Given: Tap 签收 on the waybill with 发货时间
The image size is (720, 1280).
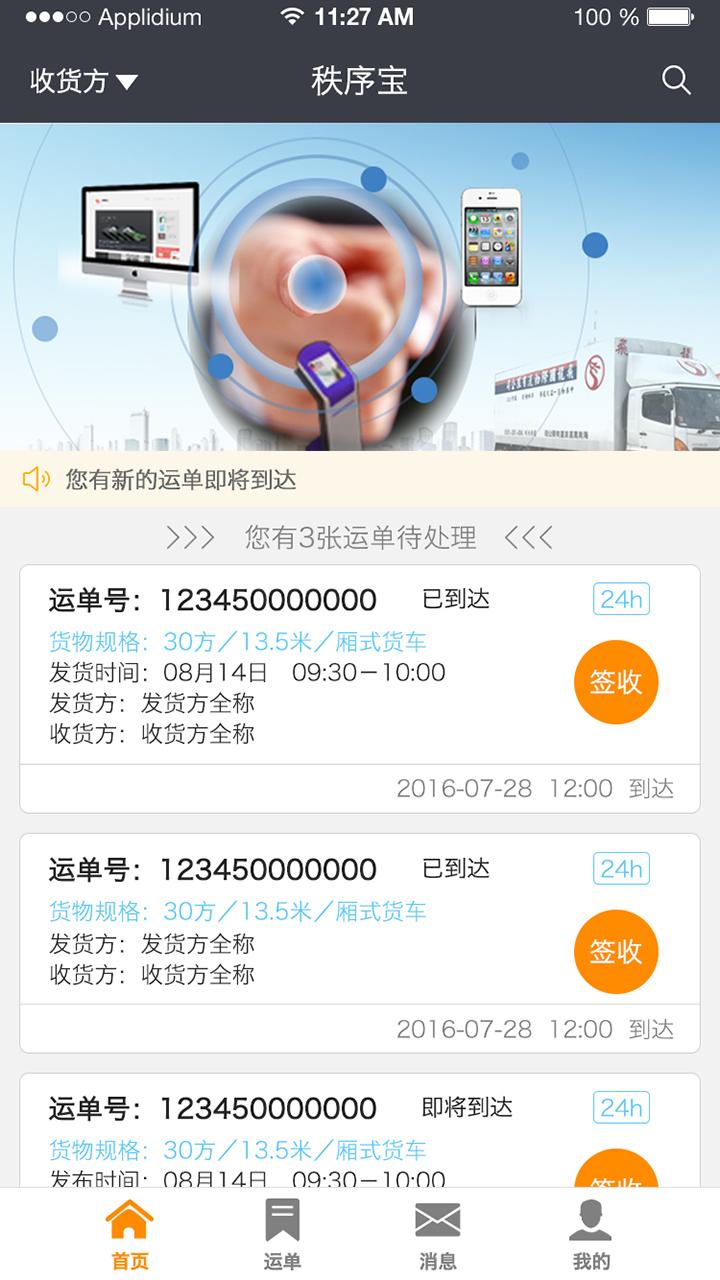Looking at the screenshot, I should [x=616, y=682].
